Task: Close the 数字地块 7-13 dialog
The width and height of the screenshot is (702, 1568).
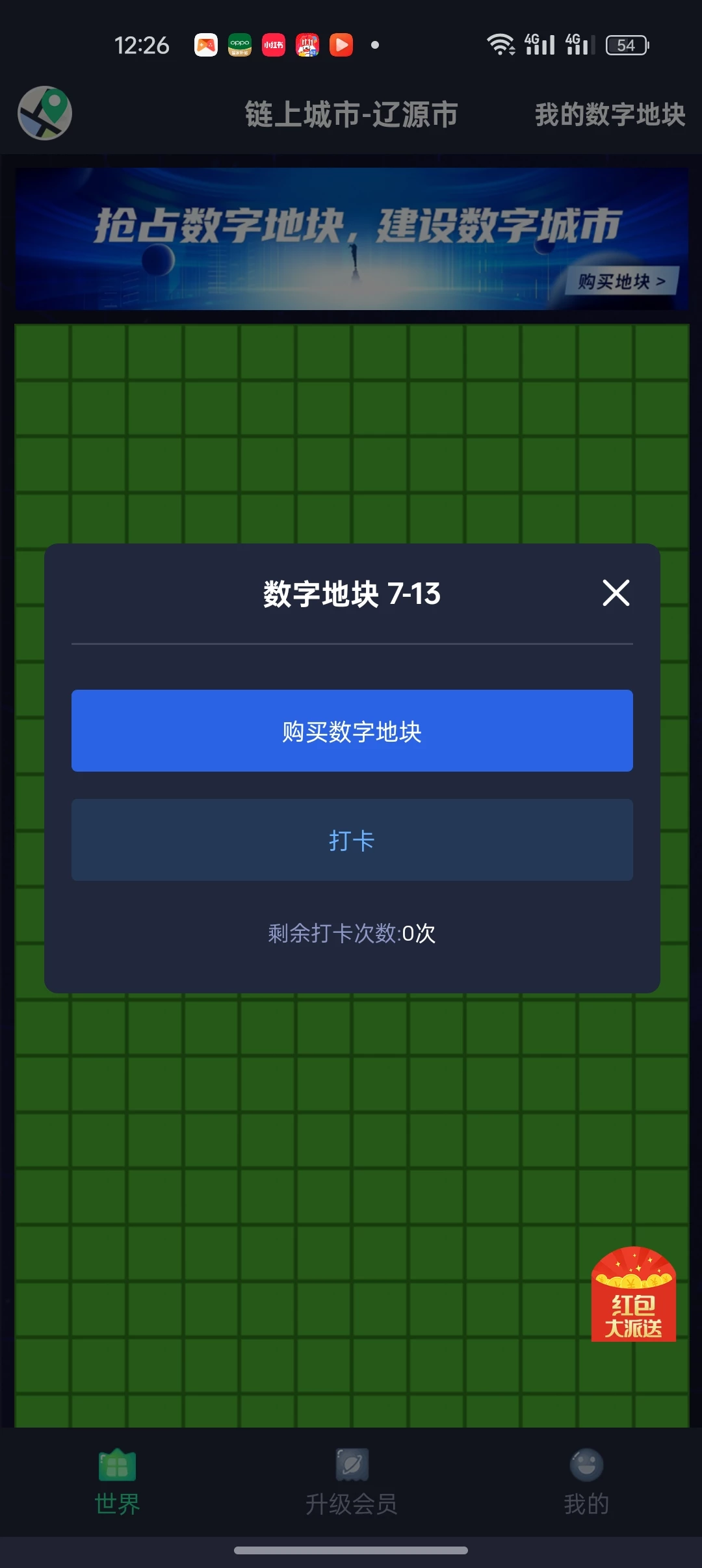Action: pos(616,592)
